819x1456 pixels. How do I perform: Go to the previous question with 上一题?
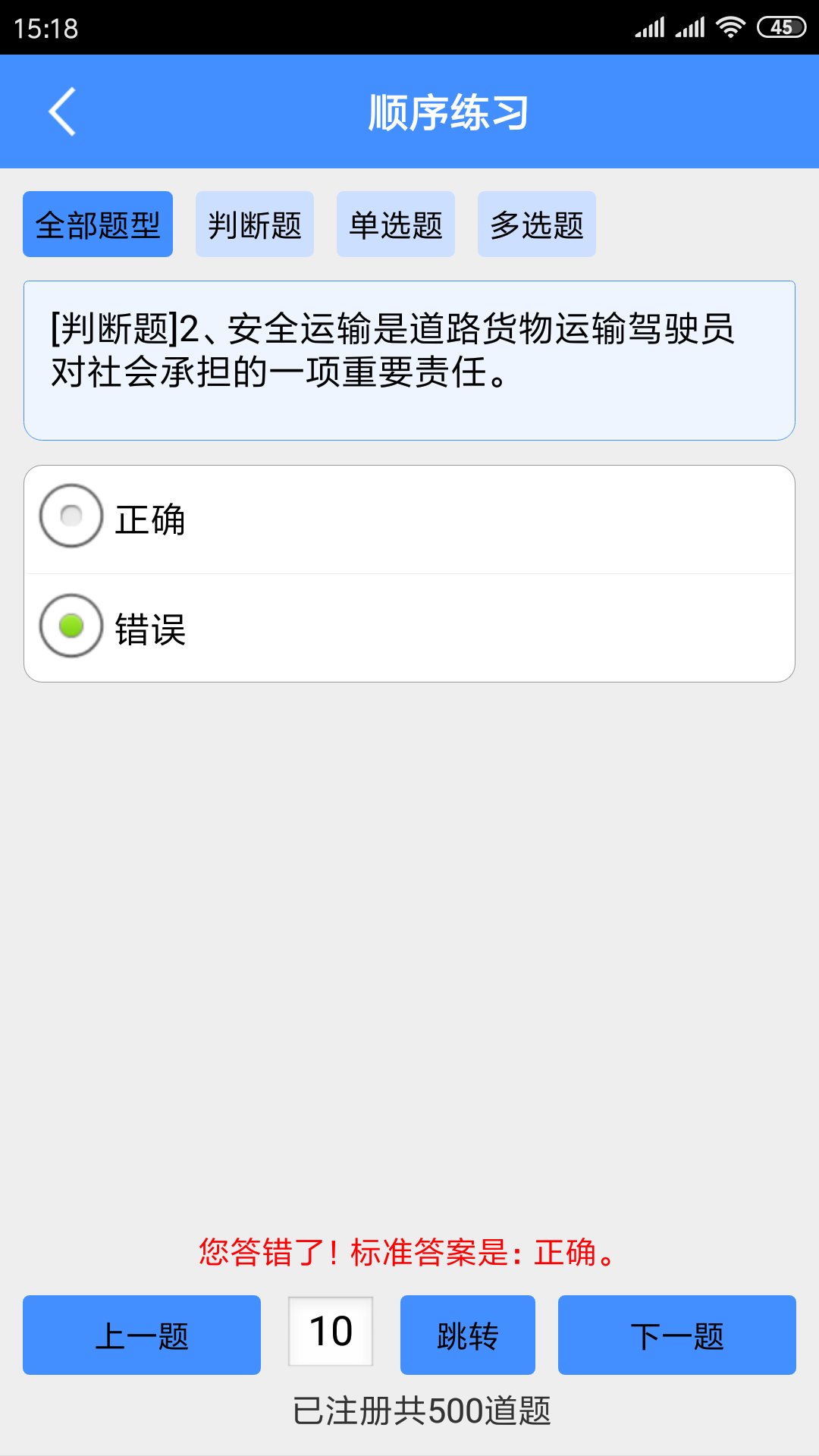point(142,1335)
